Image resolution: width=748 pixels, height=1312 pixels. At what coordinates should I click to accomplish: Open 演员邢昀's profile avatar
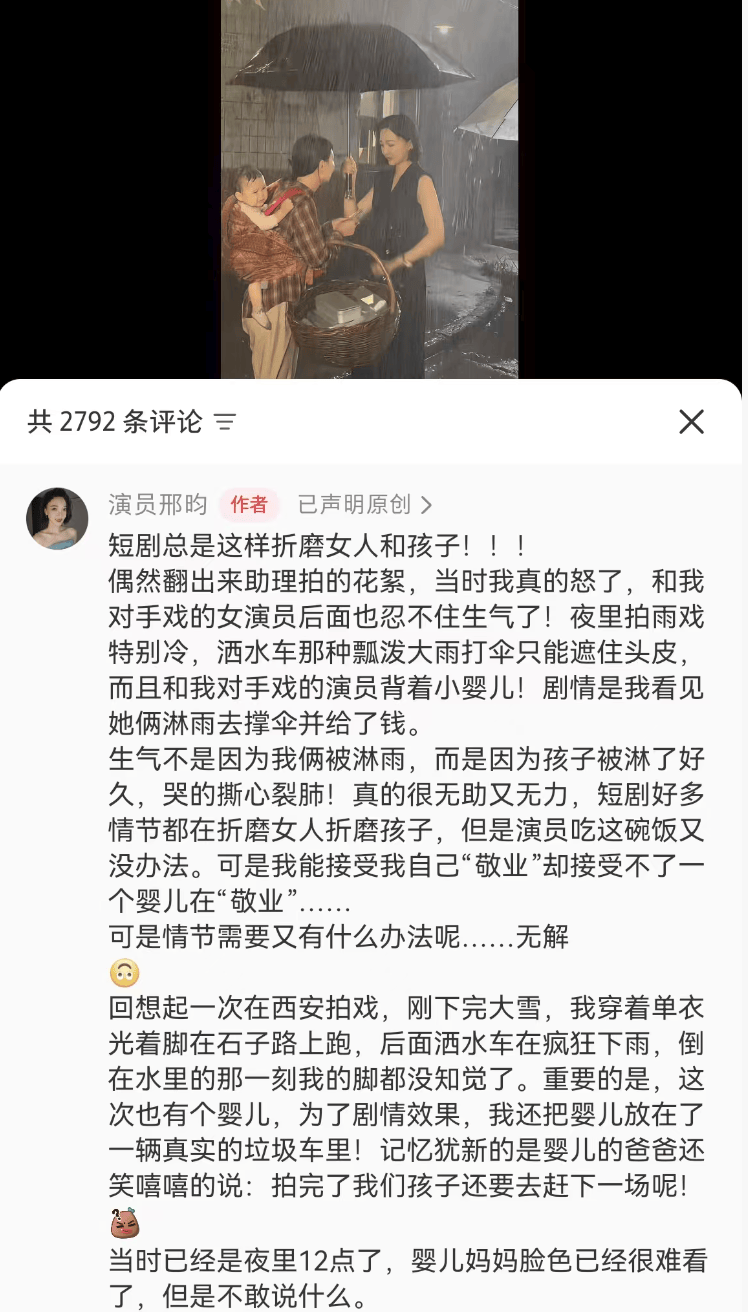(57, 518)
